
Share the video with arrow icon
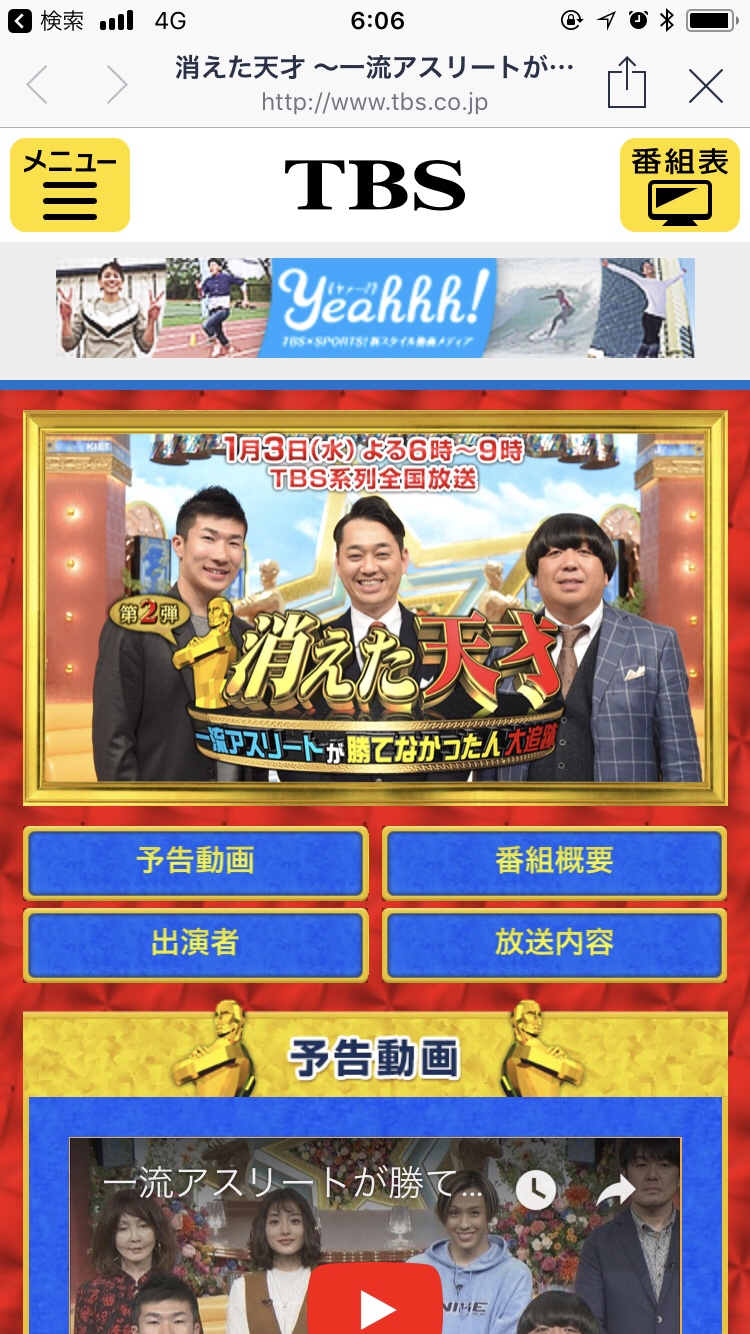(x=616, y=1190)
